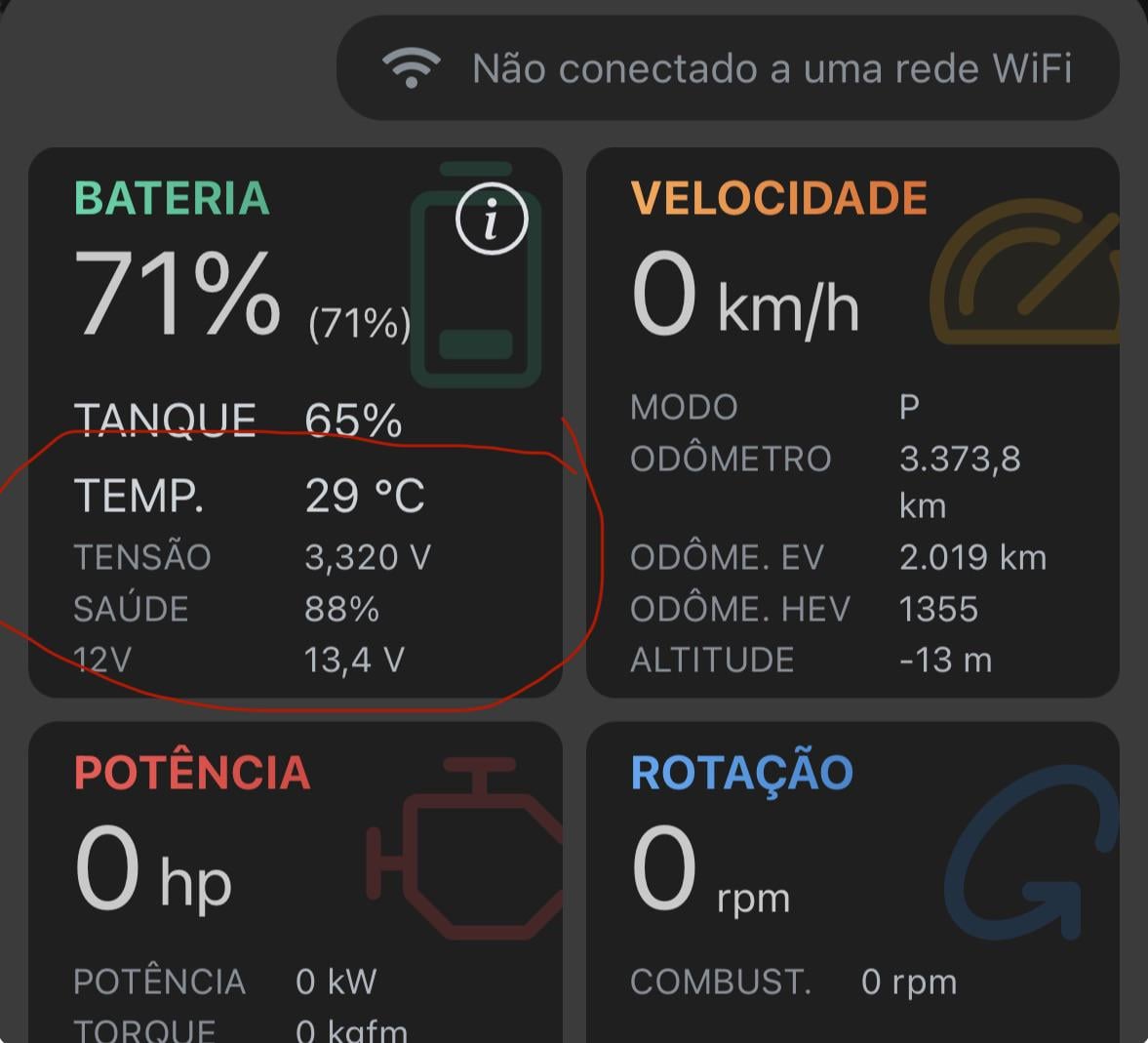This screenshot has width=1148, height=1043.
Task: Tap the "Não conectado a uma rede WiFi" banner
Action: click(x=728, y=68)
